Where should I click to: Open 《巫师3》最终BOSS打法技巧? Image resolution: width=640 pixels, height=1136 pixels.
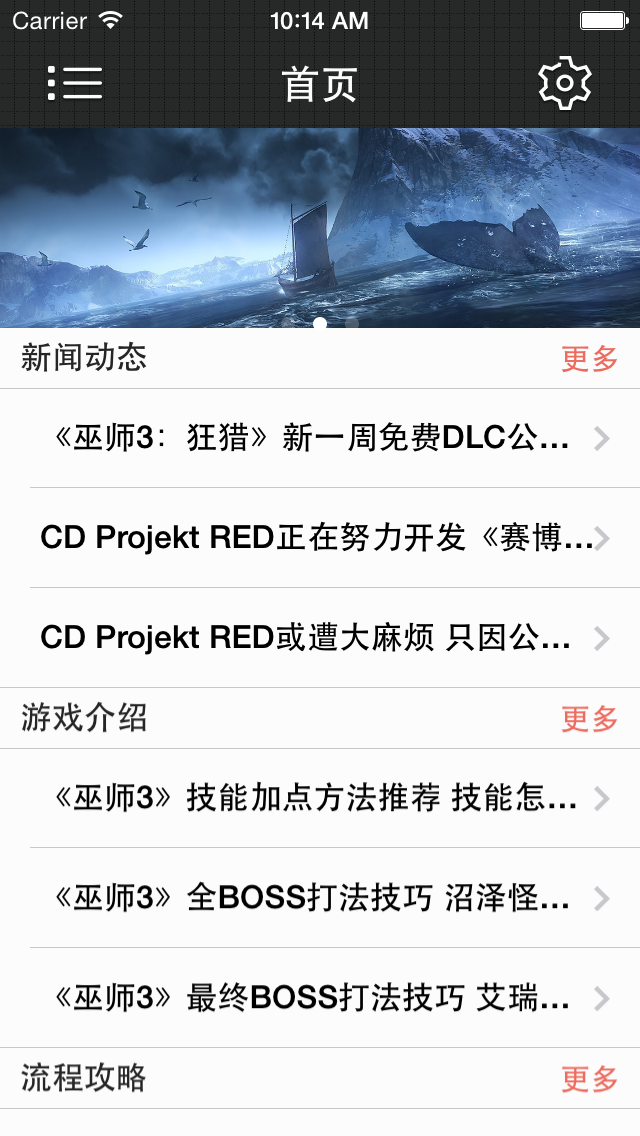point(320,998)
